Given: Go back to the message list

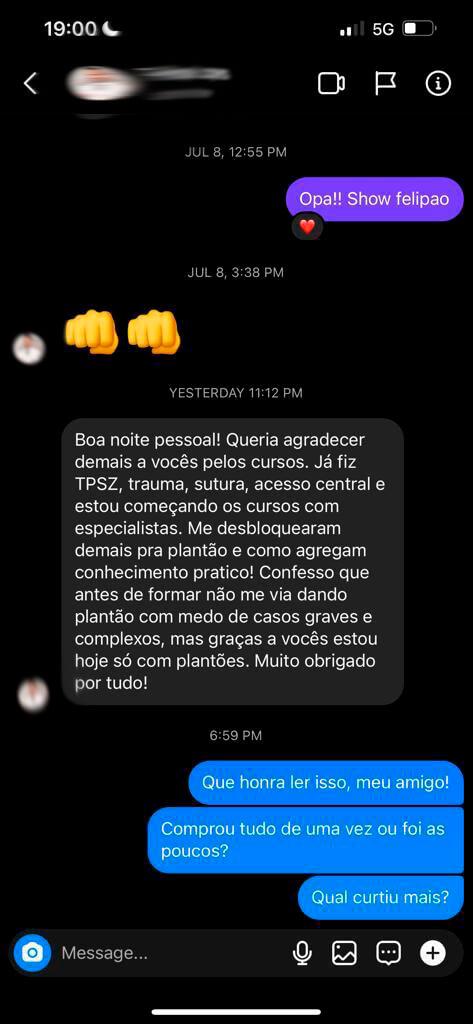Looking at the screenshot, I should point(30,84).
